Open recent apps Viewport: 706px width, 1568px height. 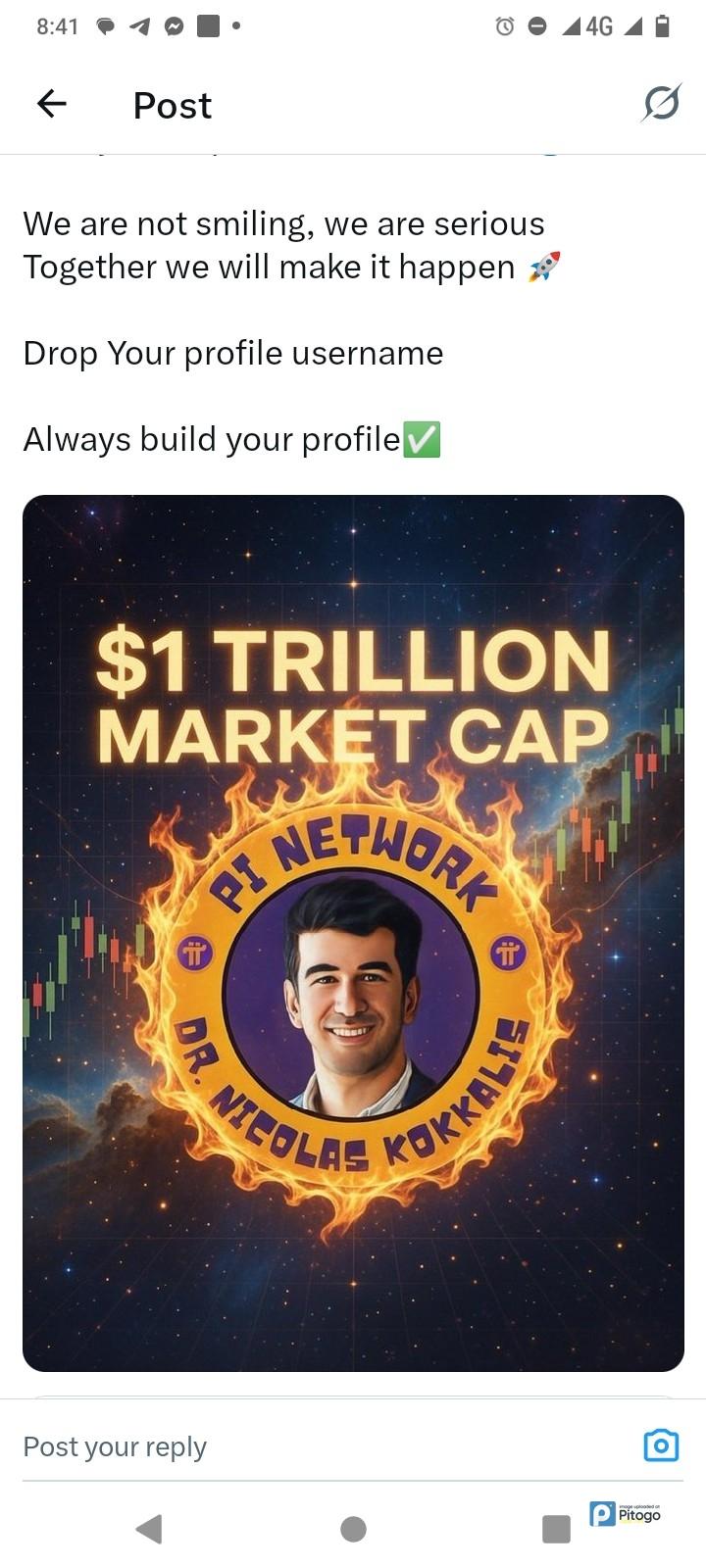pyautogui.click(x=556, y=1528)
